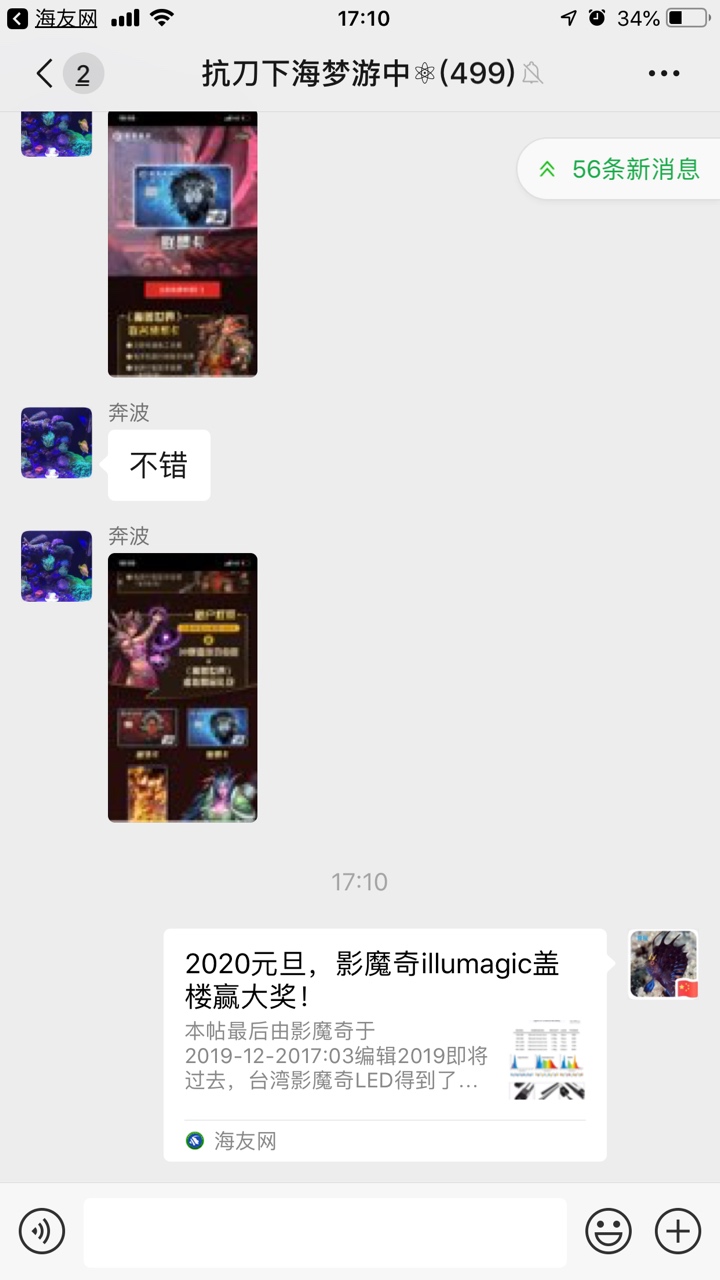The height and width of the screenshot is (1280, 720).
Task: Open the second image above the 17:10 timestamp
Action: click(x=182, y=687)
